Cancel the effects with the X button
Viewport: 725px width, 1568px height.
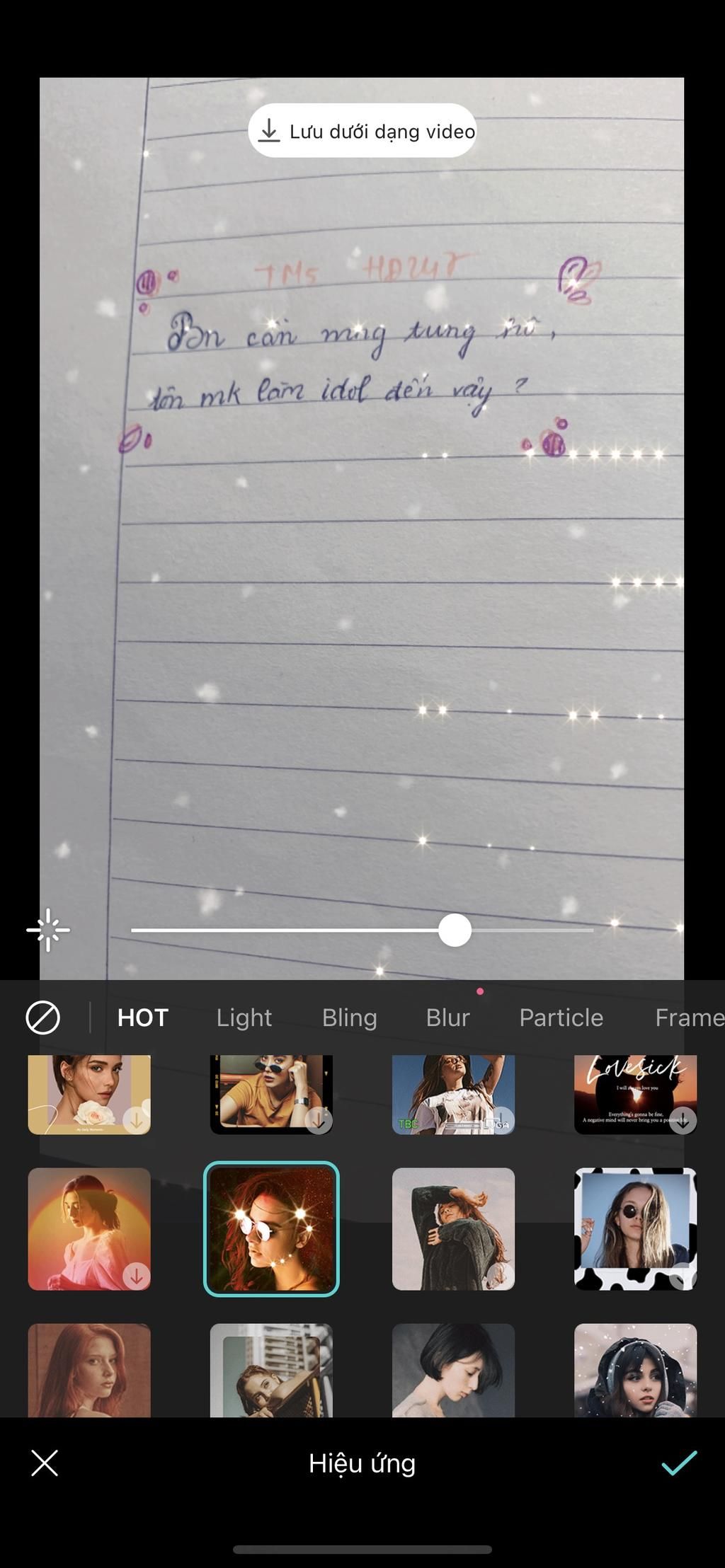pos(45,1463)
